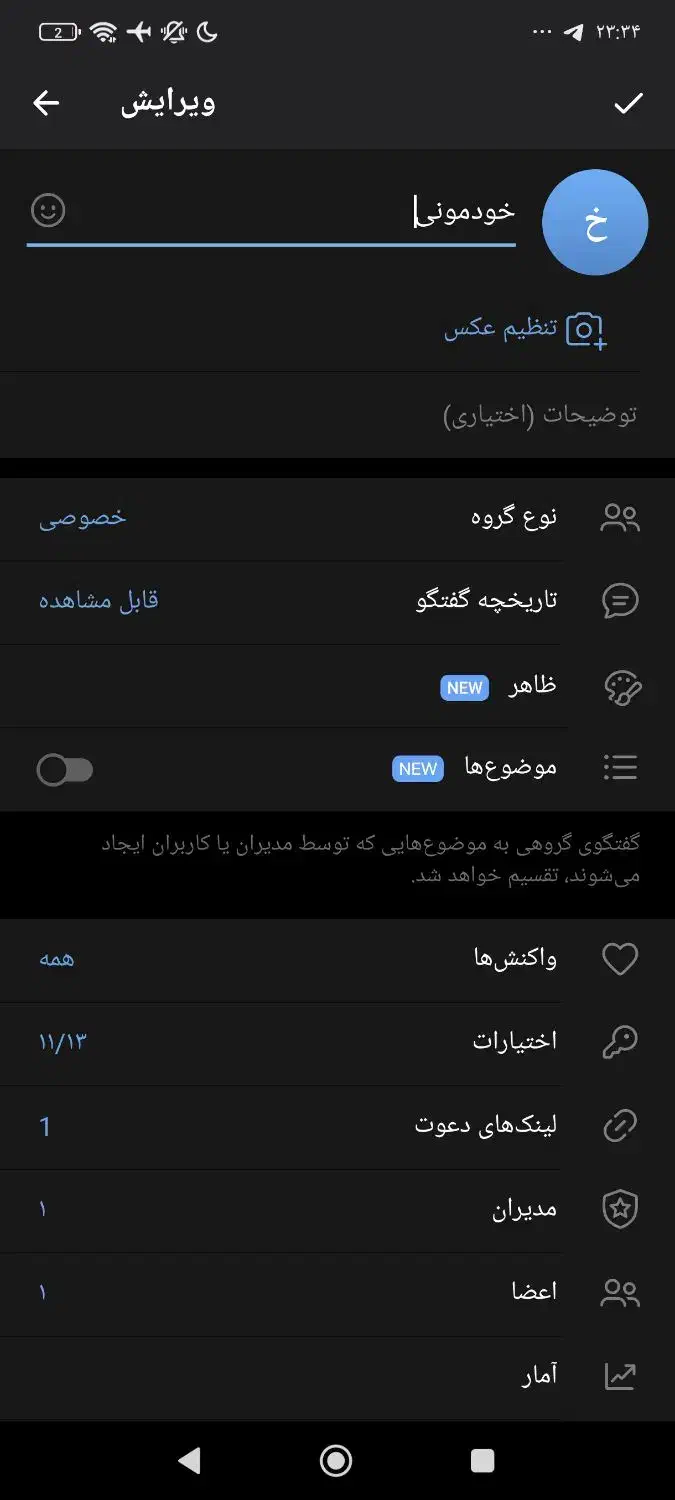Open the emoji picker for group name
Image resolution: width=675 pixels, height=1500 pixels.
(48, 210)
